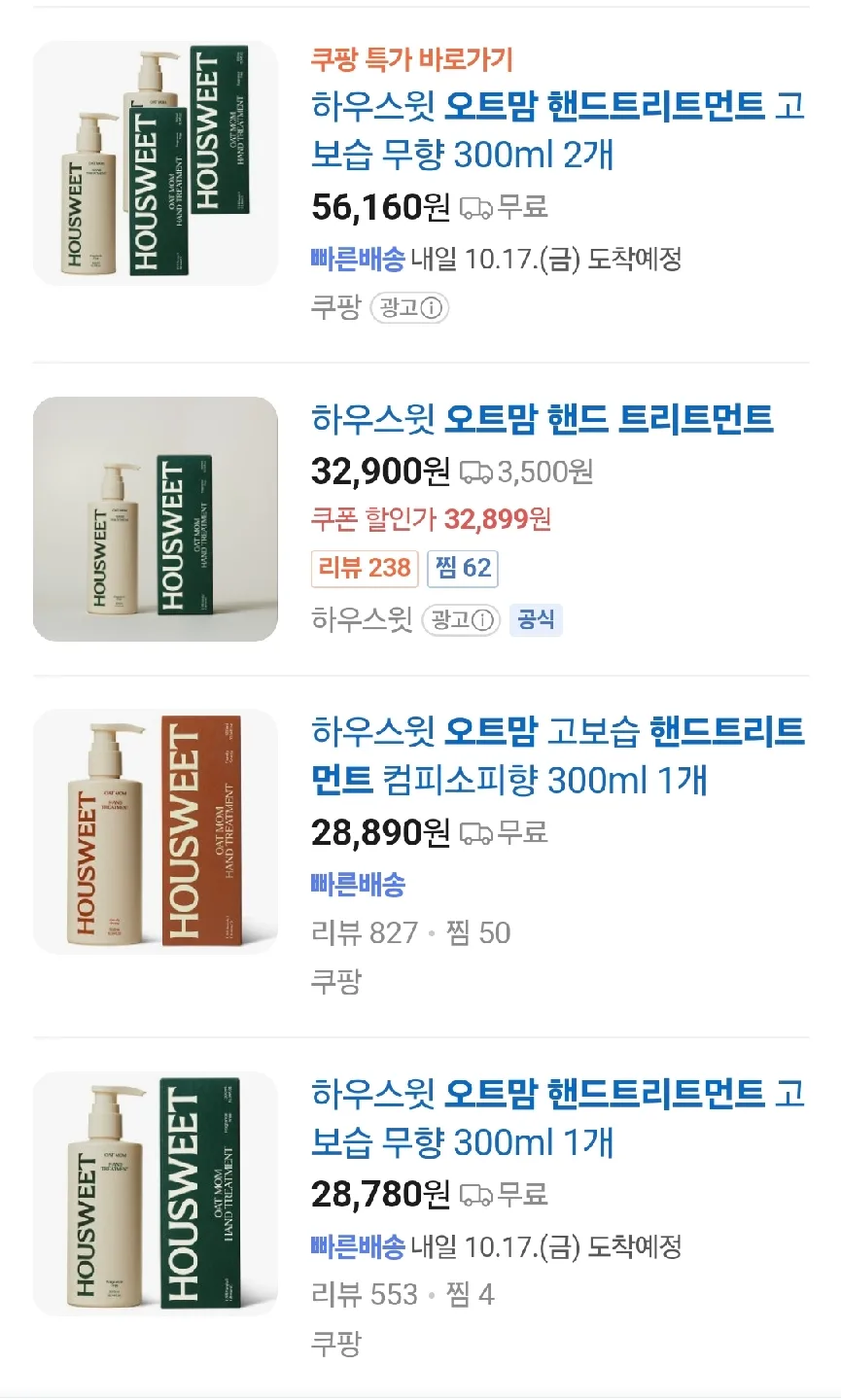Viewport: 841px width, 1400px height.
Task: View ad info on the 하우스윗 광고 badge
Action: [x=461, y=619]
